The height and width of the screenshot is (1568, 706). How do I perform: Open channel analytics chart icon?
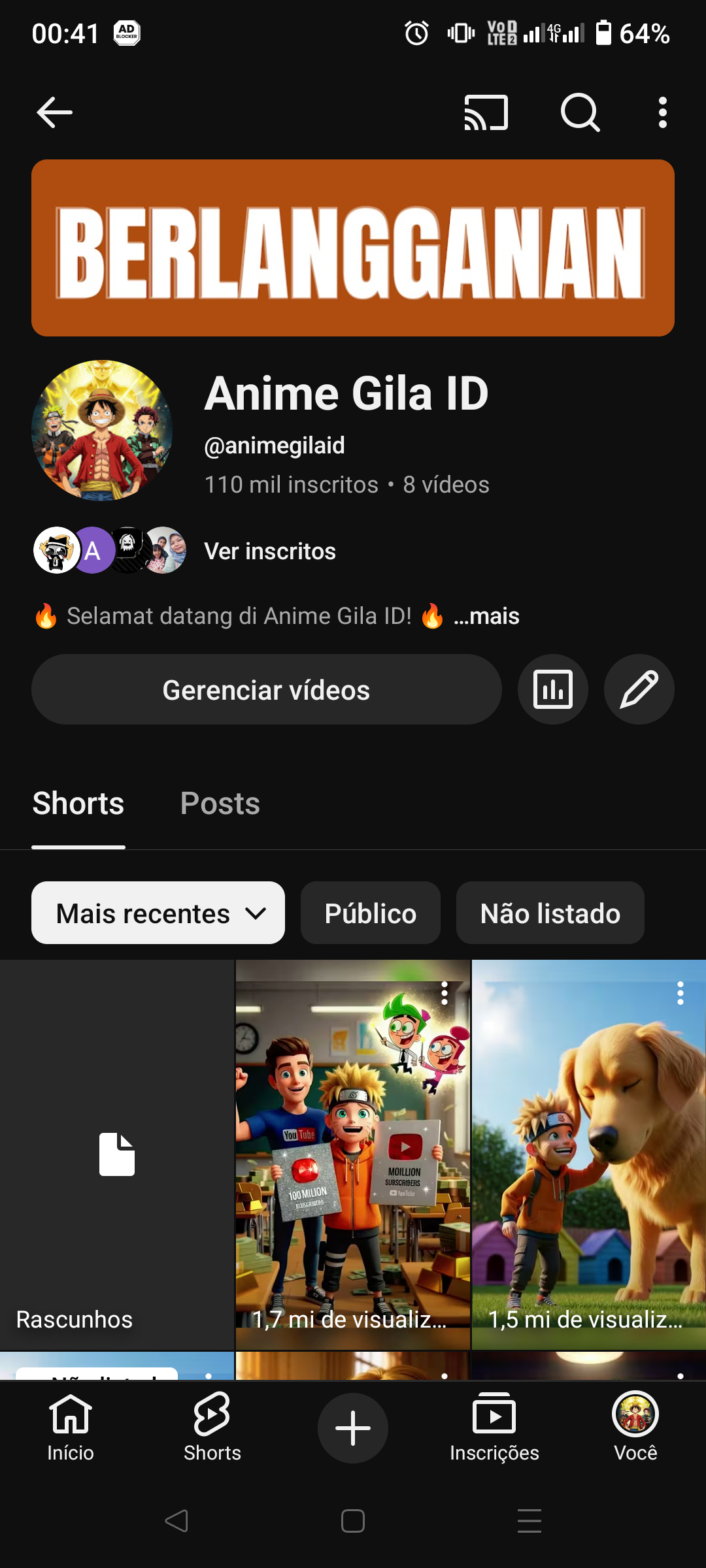pyautogui.click(x=552, y=690)
